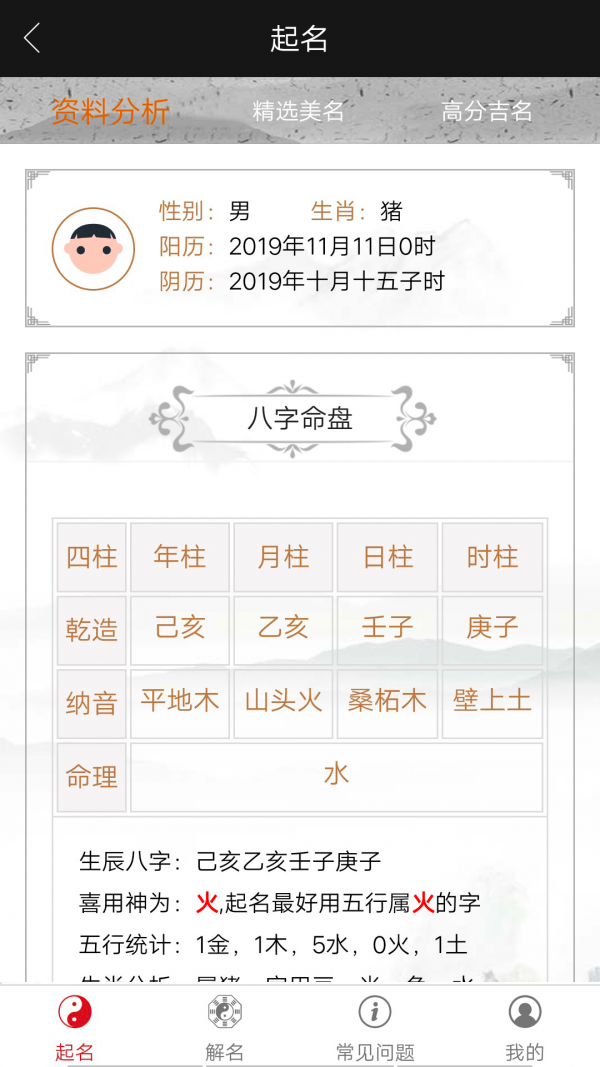
Task: Select the 资料分析 tab
Action: click(110, 111)
